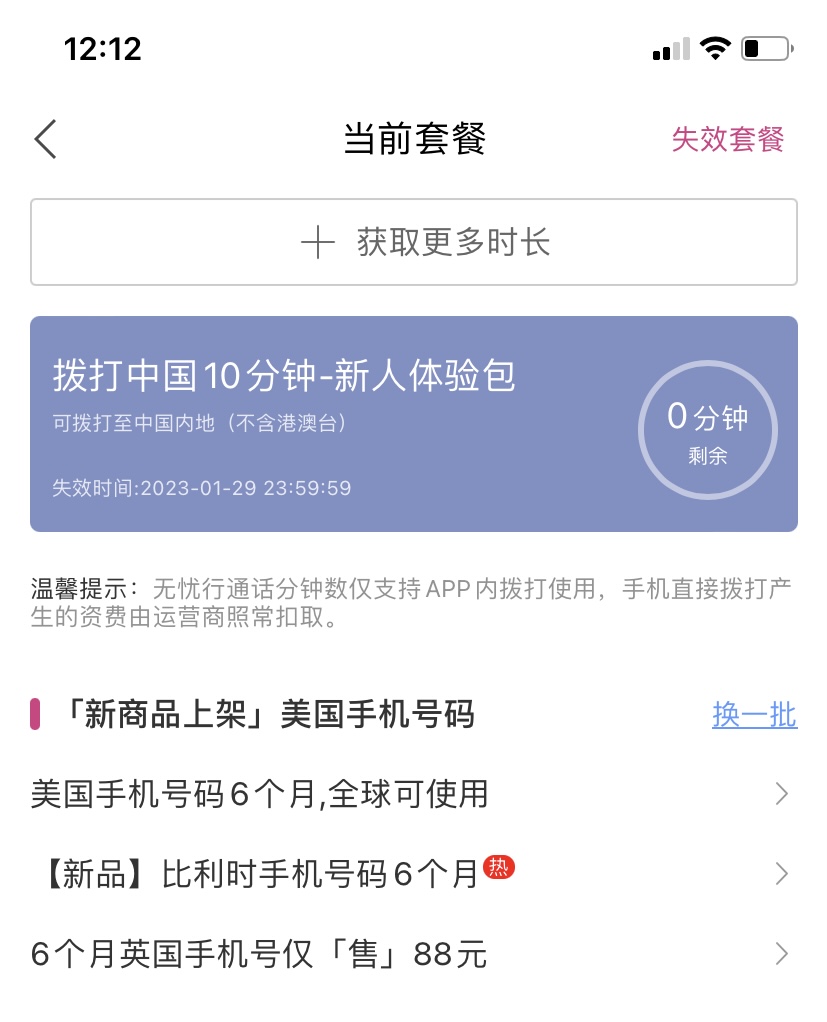The width and height of the screenshot is (827, 1022).
Task: Expand the 美国手机号码6个月 item chevron
Action: click(781, 794)
